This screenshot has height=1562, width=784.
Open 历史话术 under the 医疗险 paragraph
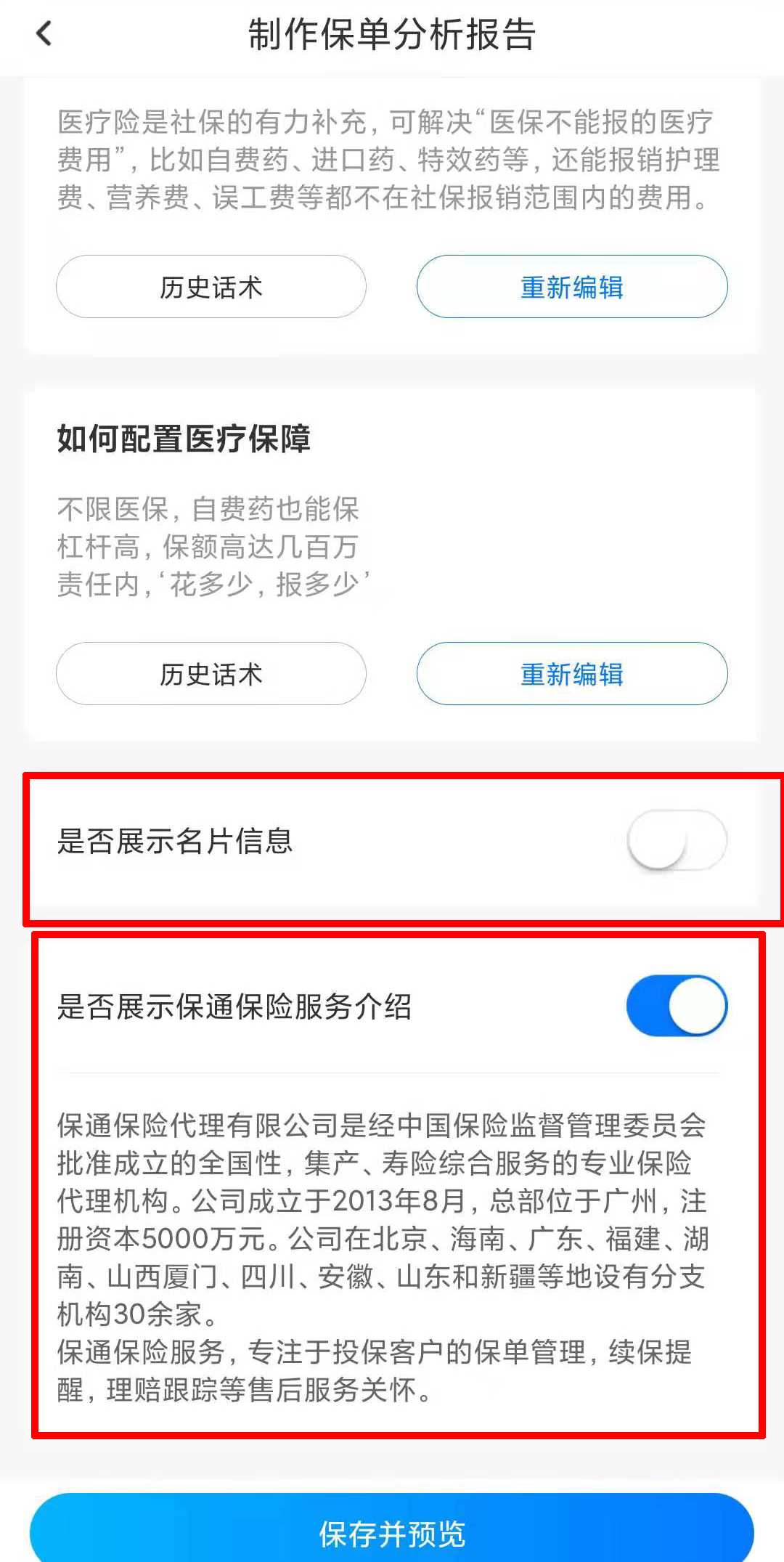[x=211, y=287]
